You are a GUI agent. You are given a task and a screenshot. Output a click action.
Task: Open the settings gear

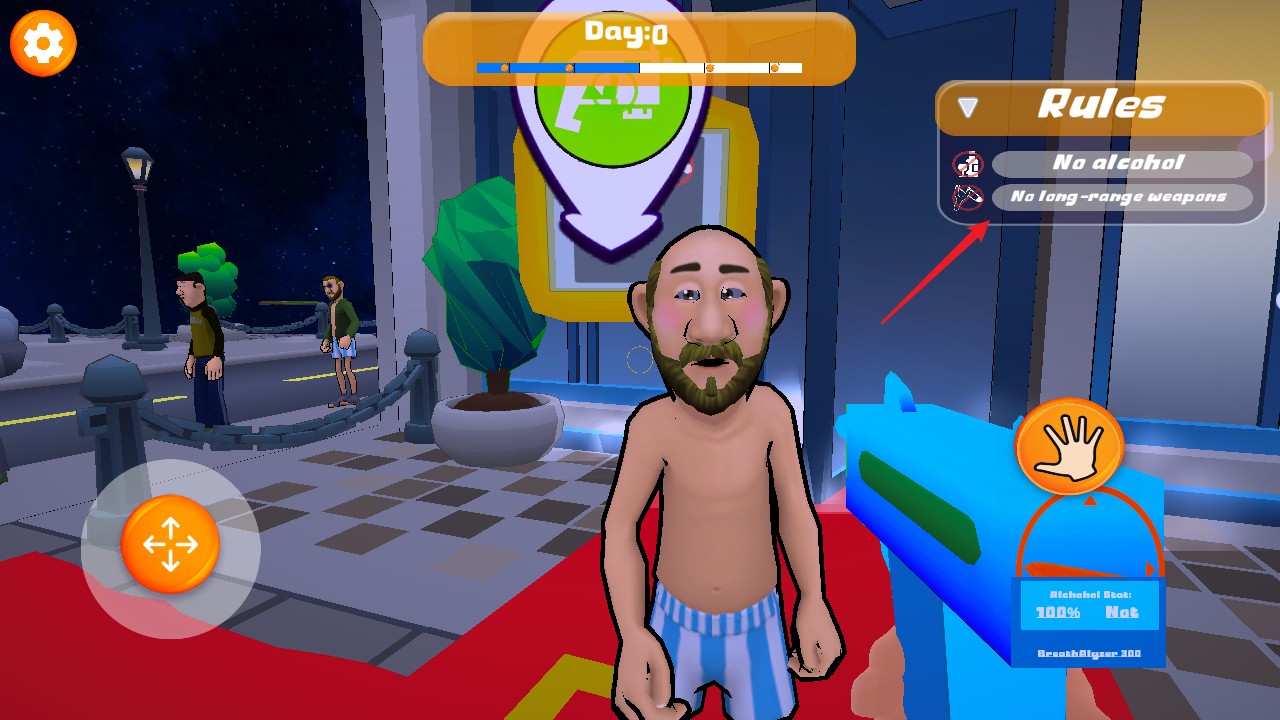[x=43, y=43]
